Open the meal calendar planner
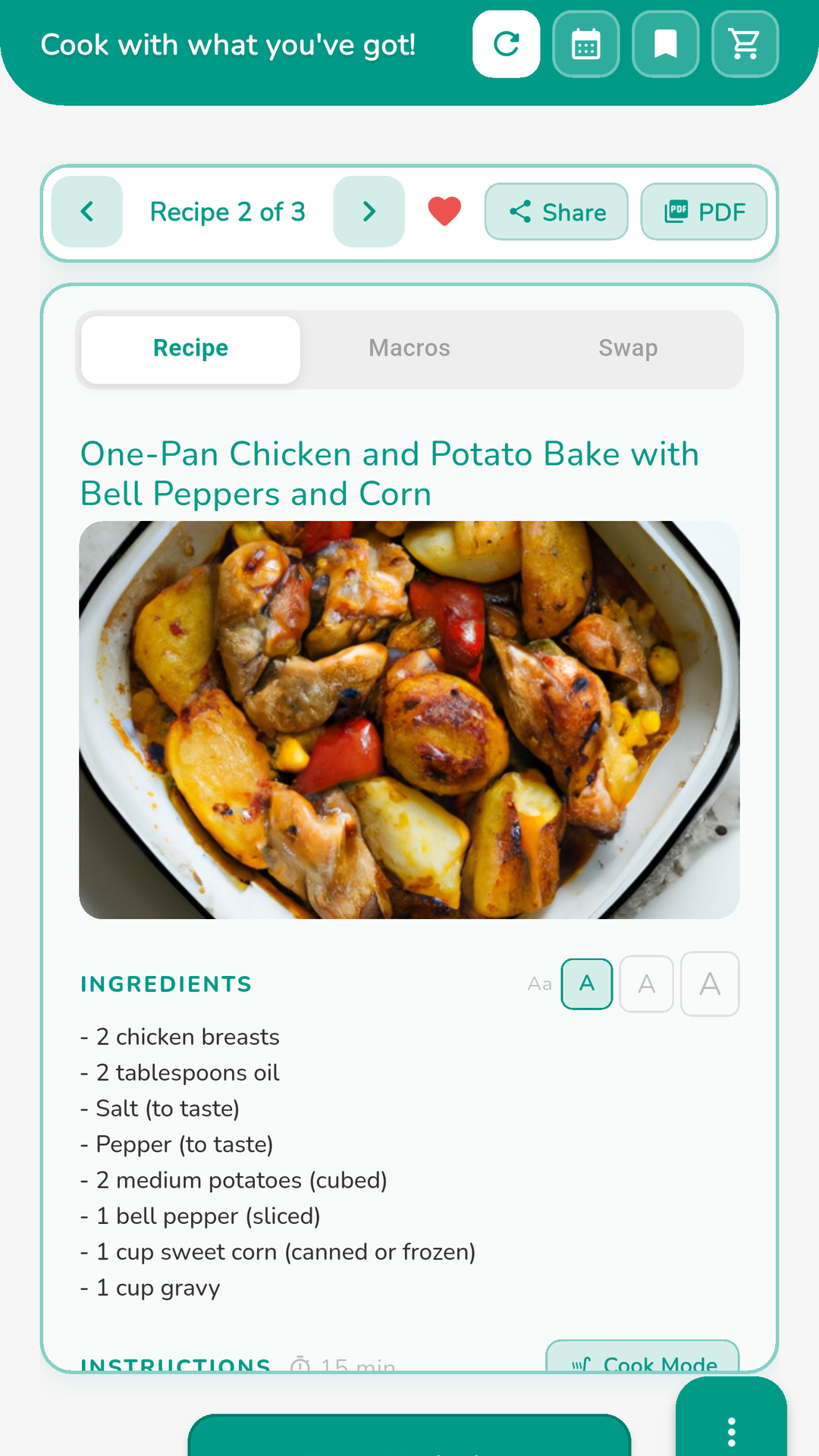Image resolution: width=819 pixels, height=1456 pixels. [x=585, y=45]
